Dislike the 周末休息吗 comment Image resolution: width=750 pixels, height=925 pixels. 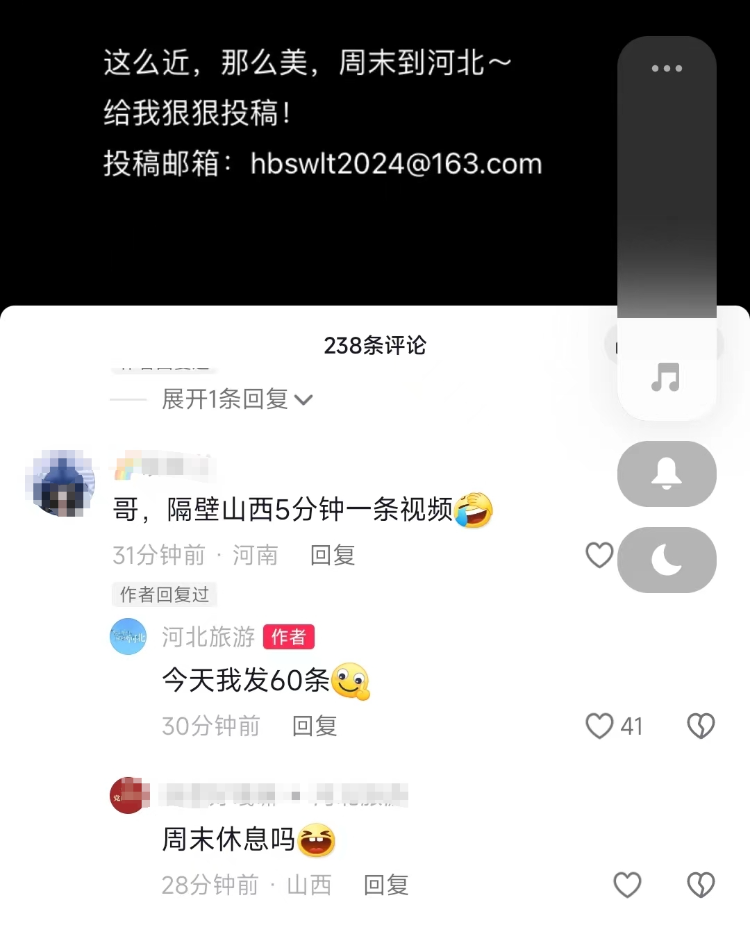tap(701, 885)
